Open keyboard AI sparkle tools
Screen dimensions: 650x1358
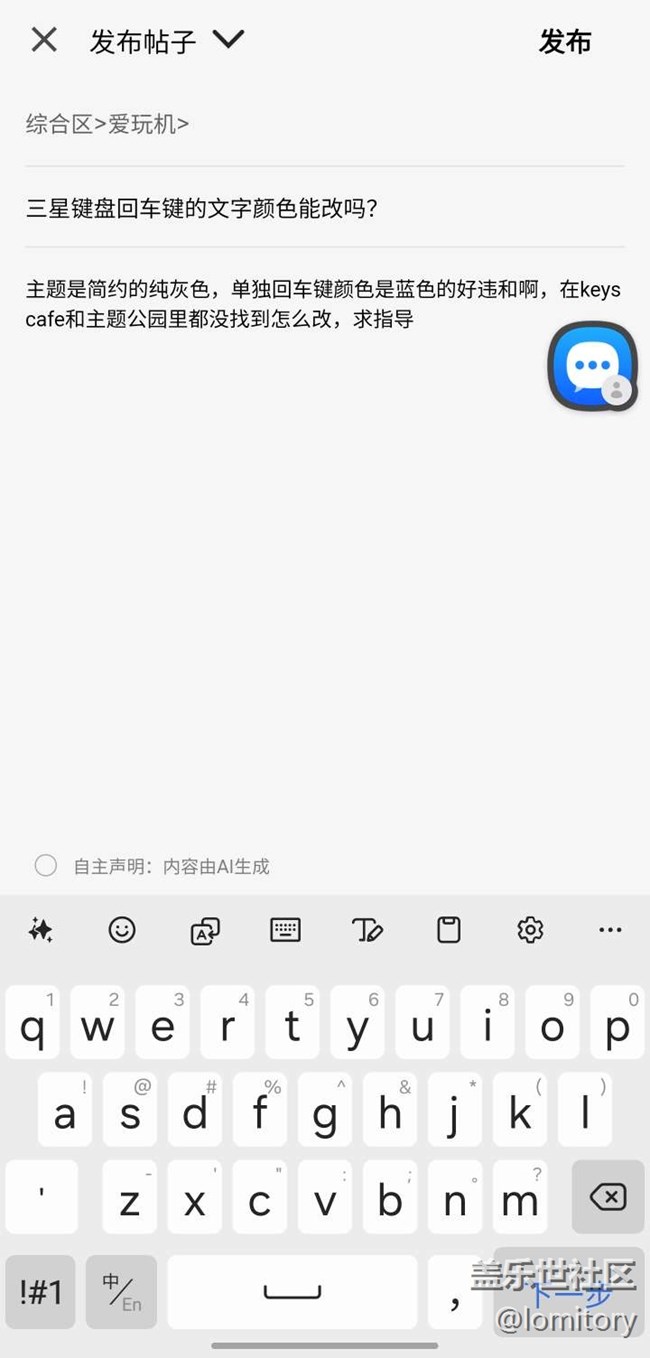click(41, 930)
